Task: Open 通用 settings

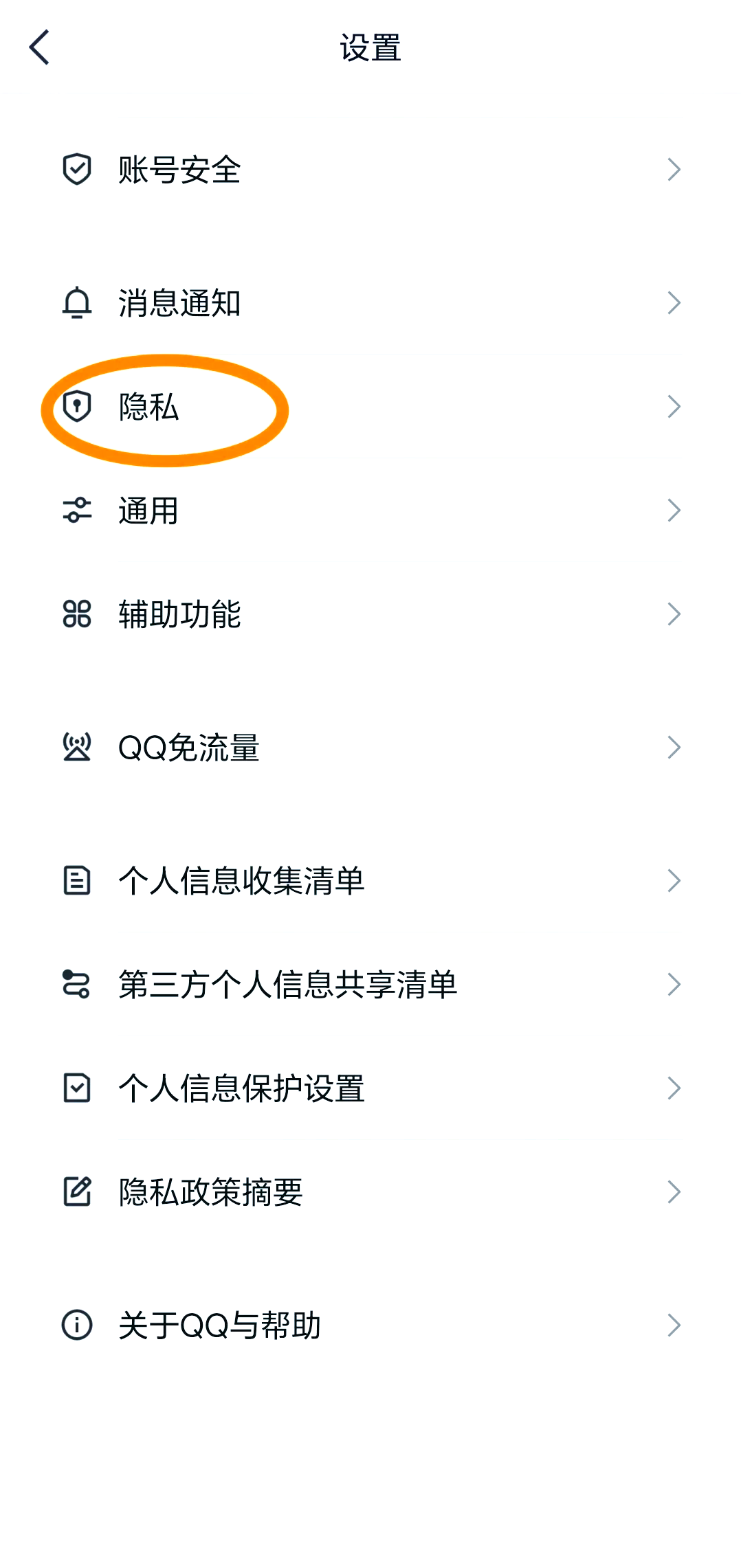Action: click(370, 511)
